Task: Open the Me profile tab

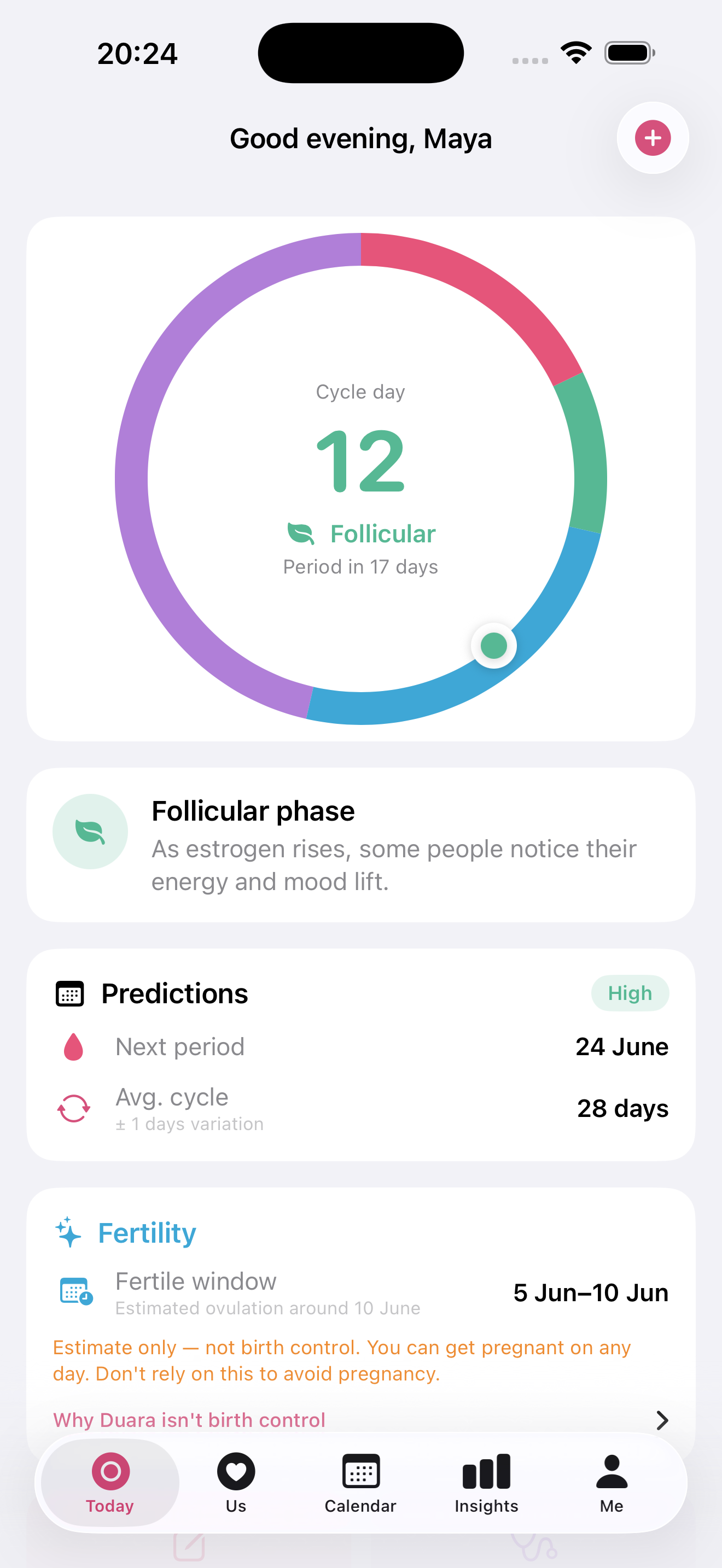Action: click(x=611, y=1483)
